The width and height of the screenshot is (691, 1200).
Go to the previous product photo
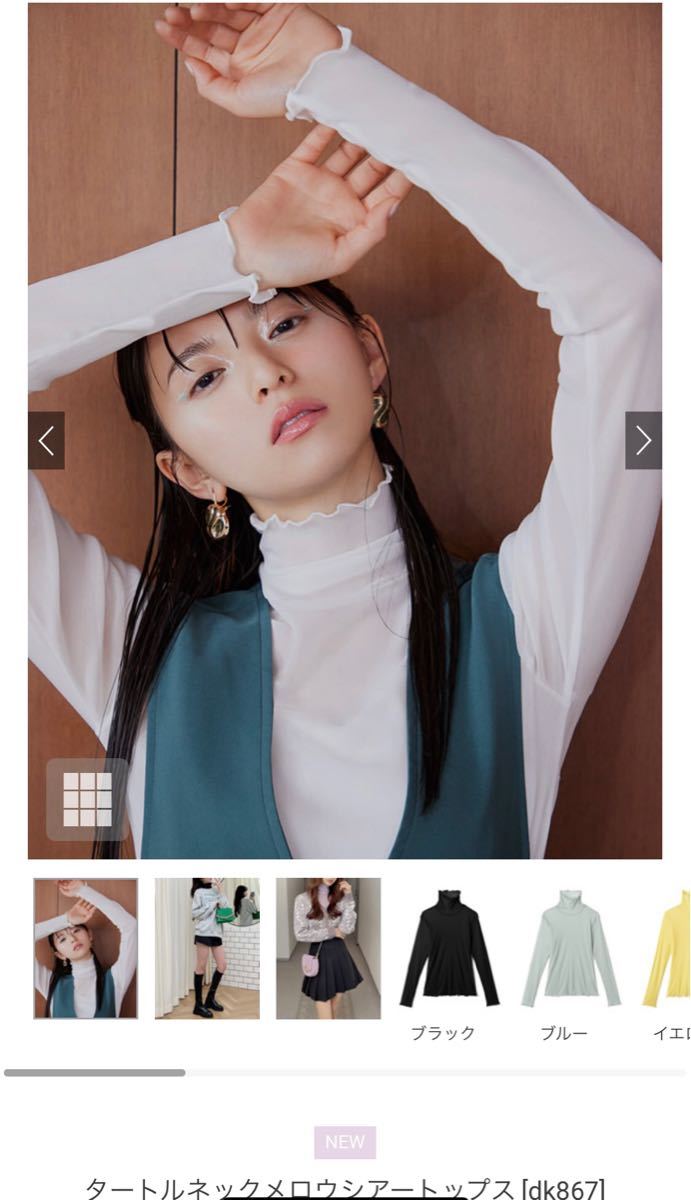click(46, 441)
